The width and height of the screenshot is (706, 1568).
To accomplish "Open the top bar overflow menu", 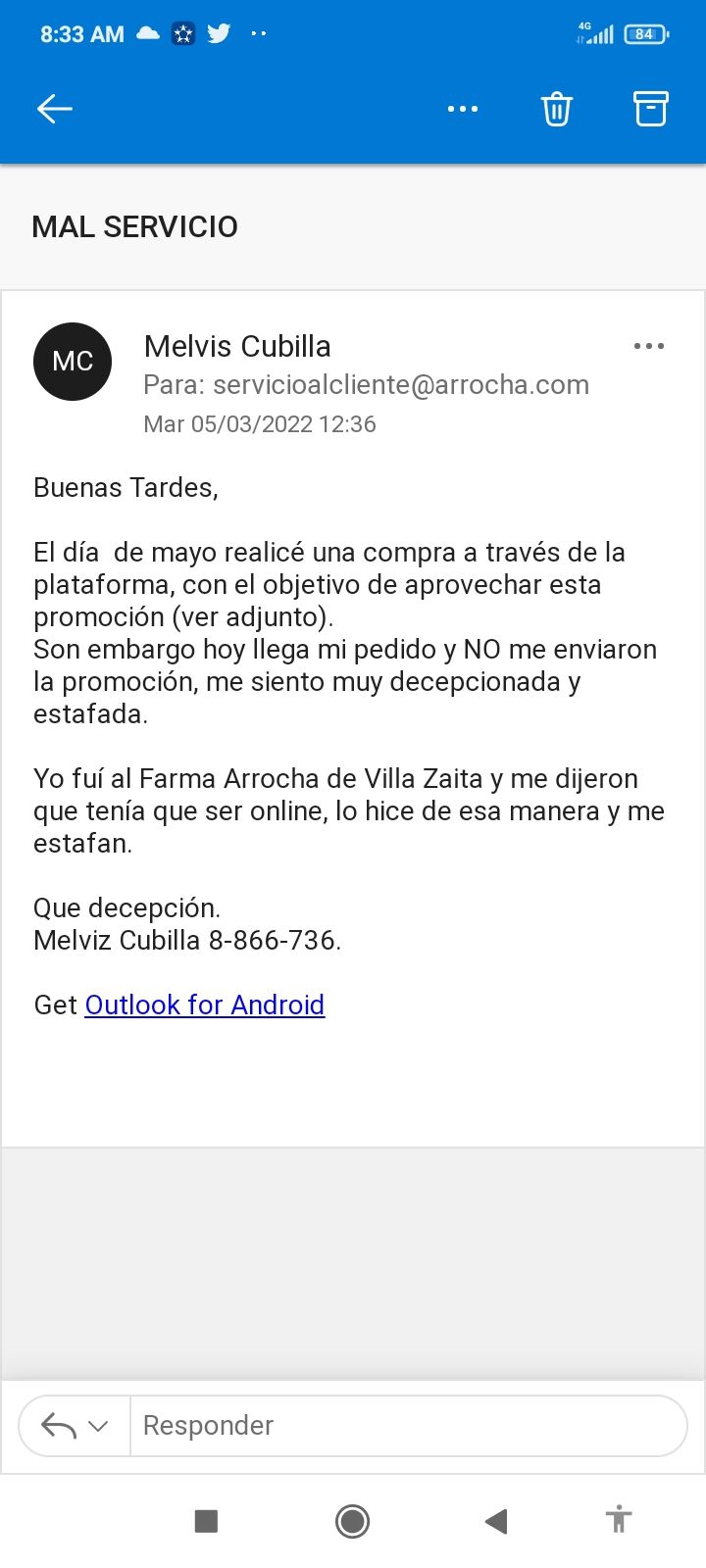I will [x=463, y=109].
